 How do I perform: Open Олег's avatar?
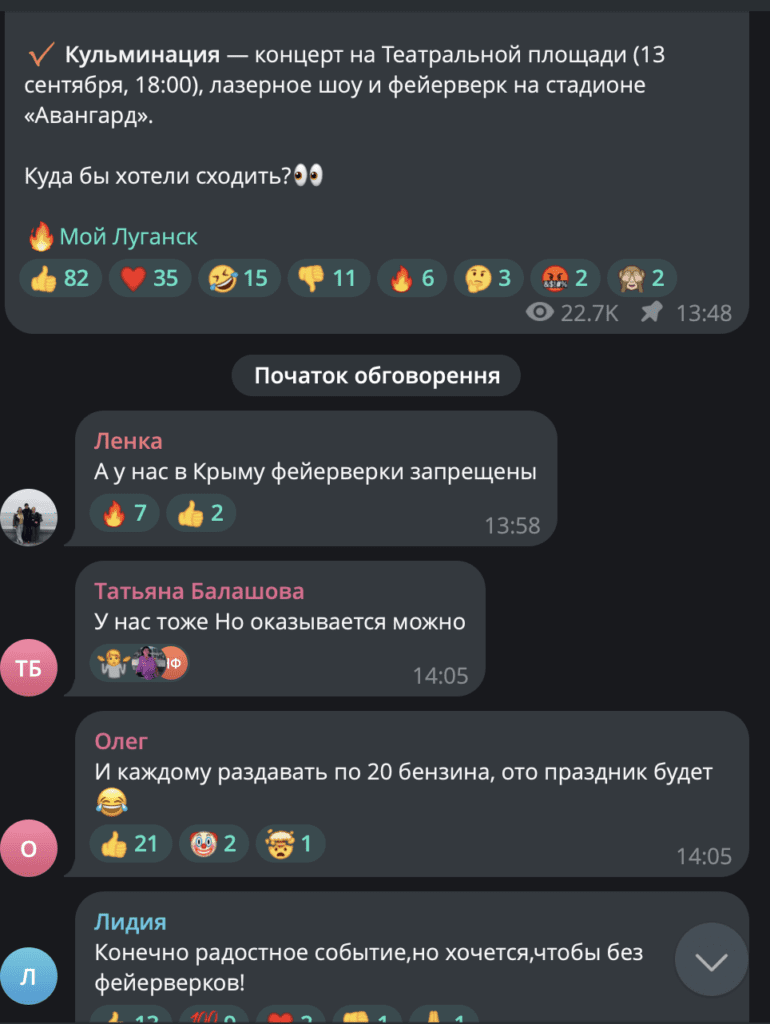click(30, 848)
